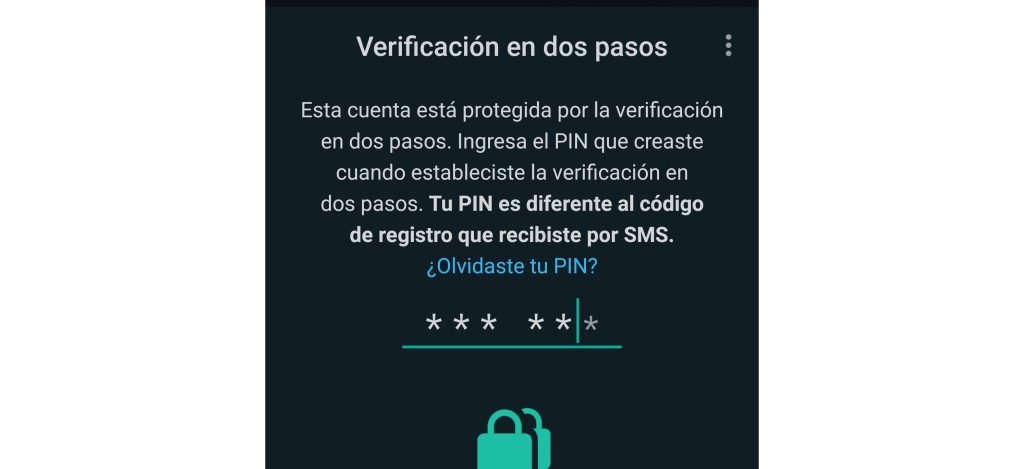Open the three-dot overflow menu
The image size is (1024, 469).
pyautogui.click(x=728, y=46)
